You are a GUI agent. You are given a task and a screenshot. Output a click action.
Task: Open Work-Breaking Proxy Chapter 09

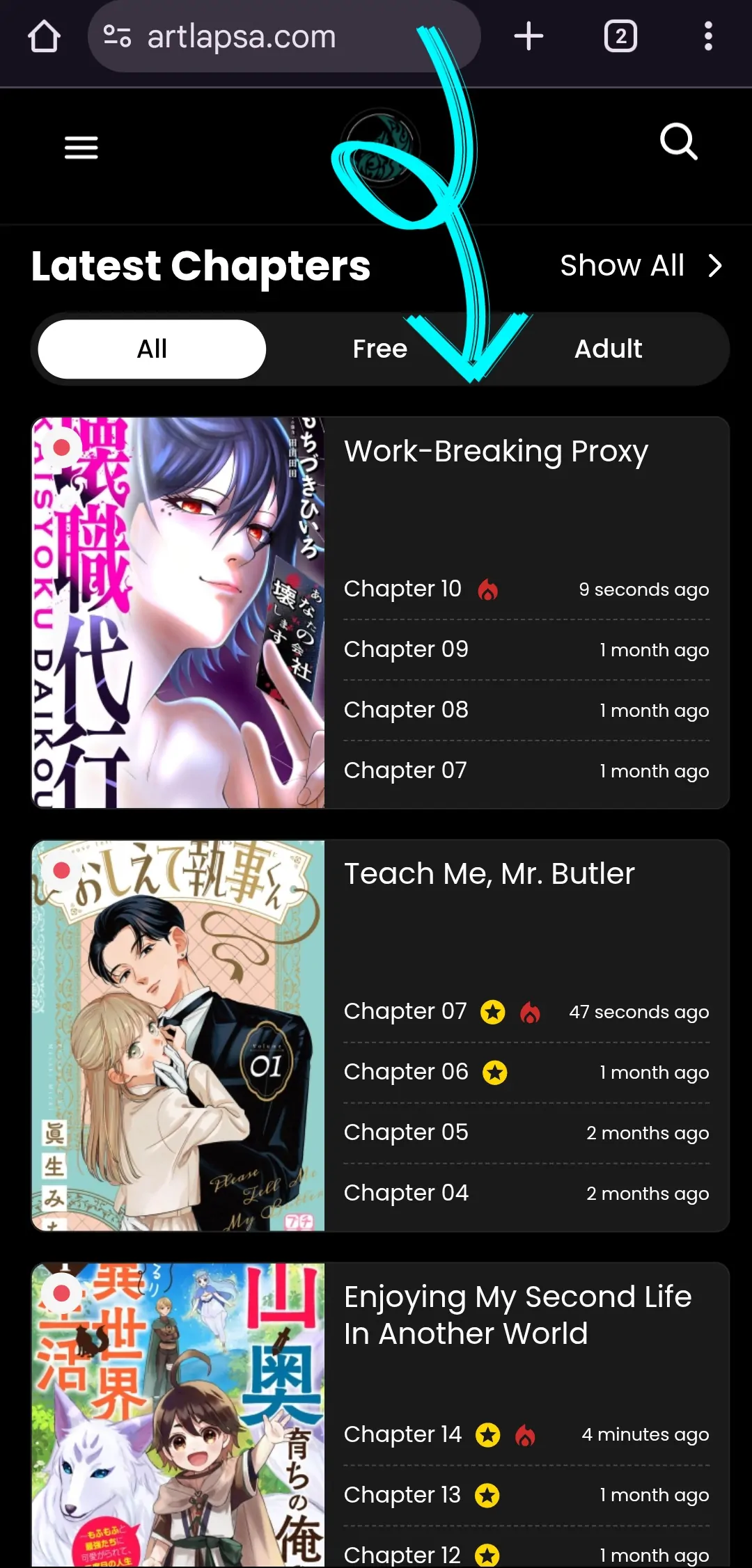[406, 649]
